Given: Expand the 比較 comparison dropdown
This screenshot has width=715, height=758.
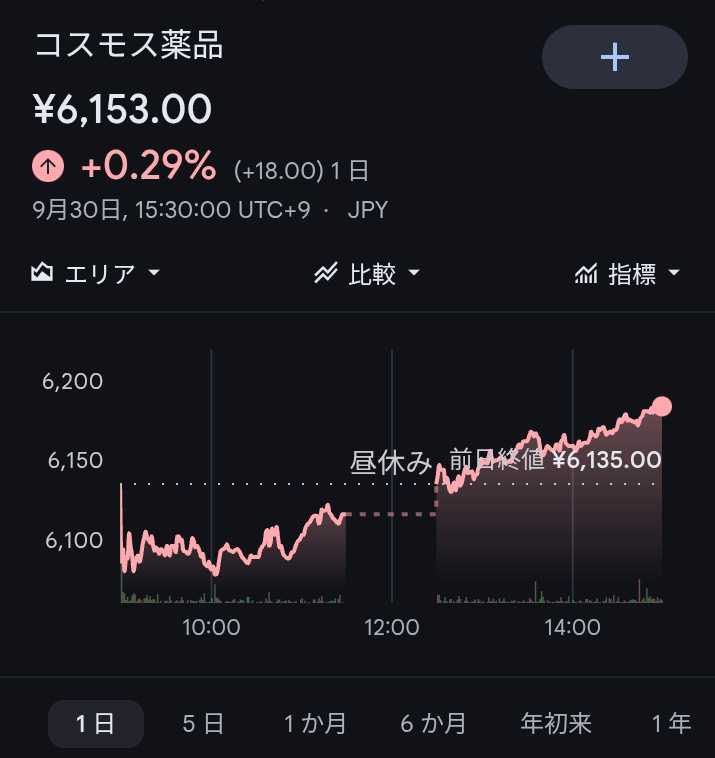Looking at the screenshot, I should click(x=367, y=274).
